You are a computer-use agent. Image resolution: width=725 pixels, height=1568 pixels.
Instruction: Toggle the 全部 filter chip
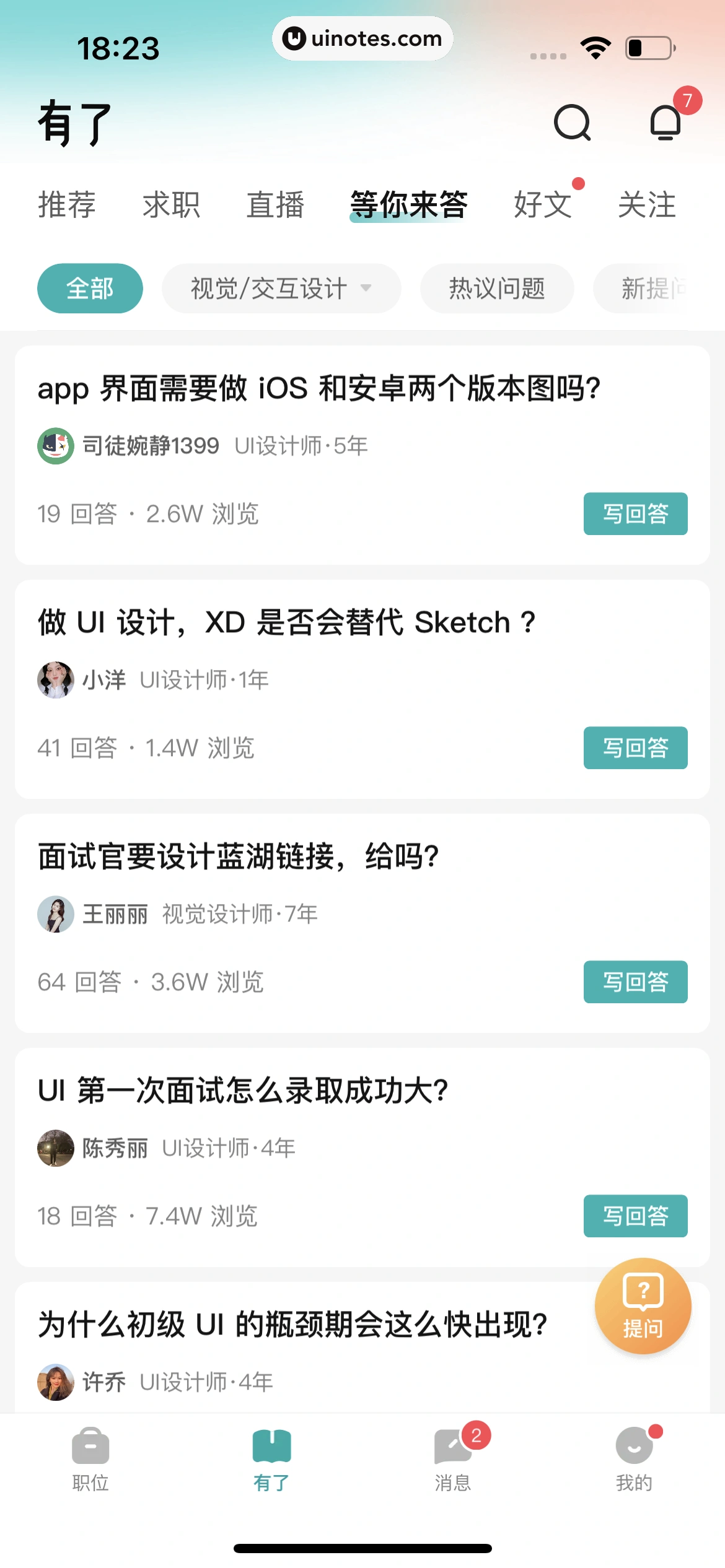coord(89,288)
